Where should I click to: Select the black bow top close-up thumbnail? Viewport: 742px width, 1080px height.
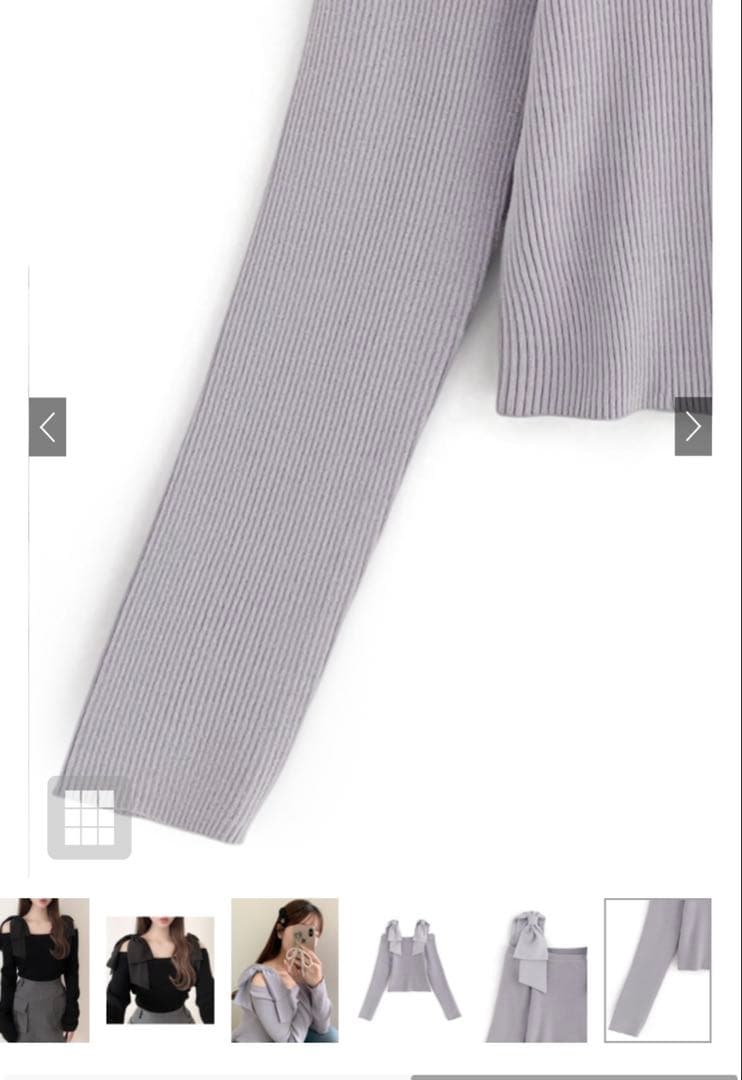[x=160, y=970]
